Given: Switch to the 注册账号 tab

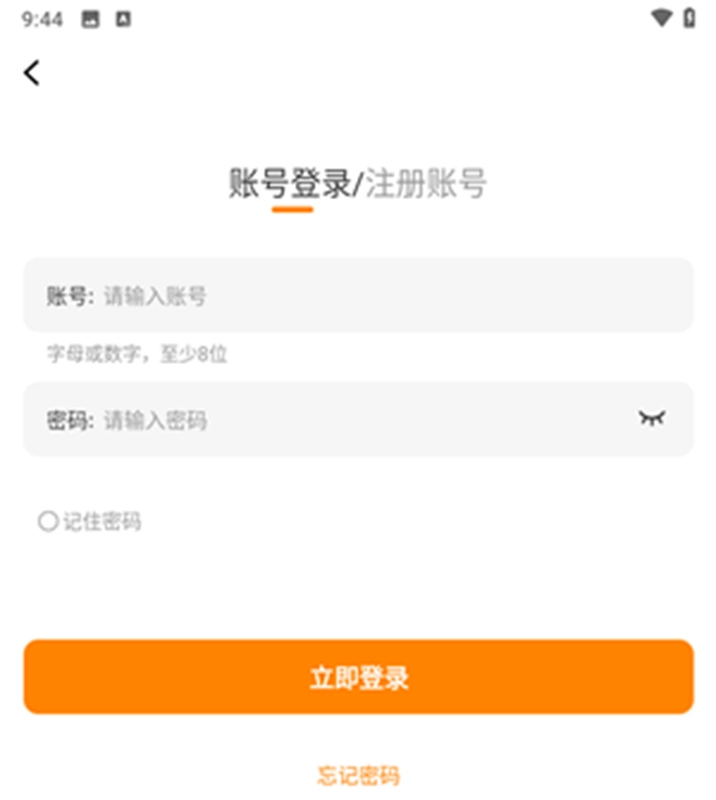Looking at the screenshot, I should point(426,184).
